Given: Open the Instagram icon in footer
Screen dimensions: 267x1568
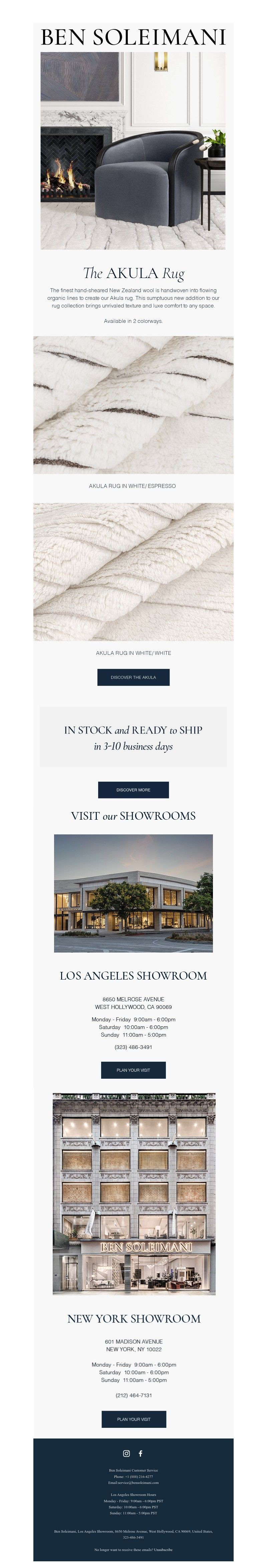Looking at the screenshot, I should coord(126,1453).
